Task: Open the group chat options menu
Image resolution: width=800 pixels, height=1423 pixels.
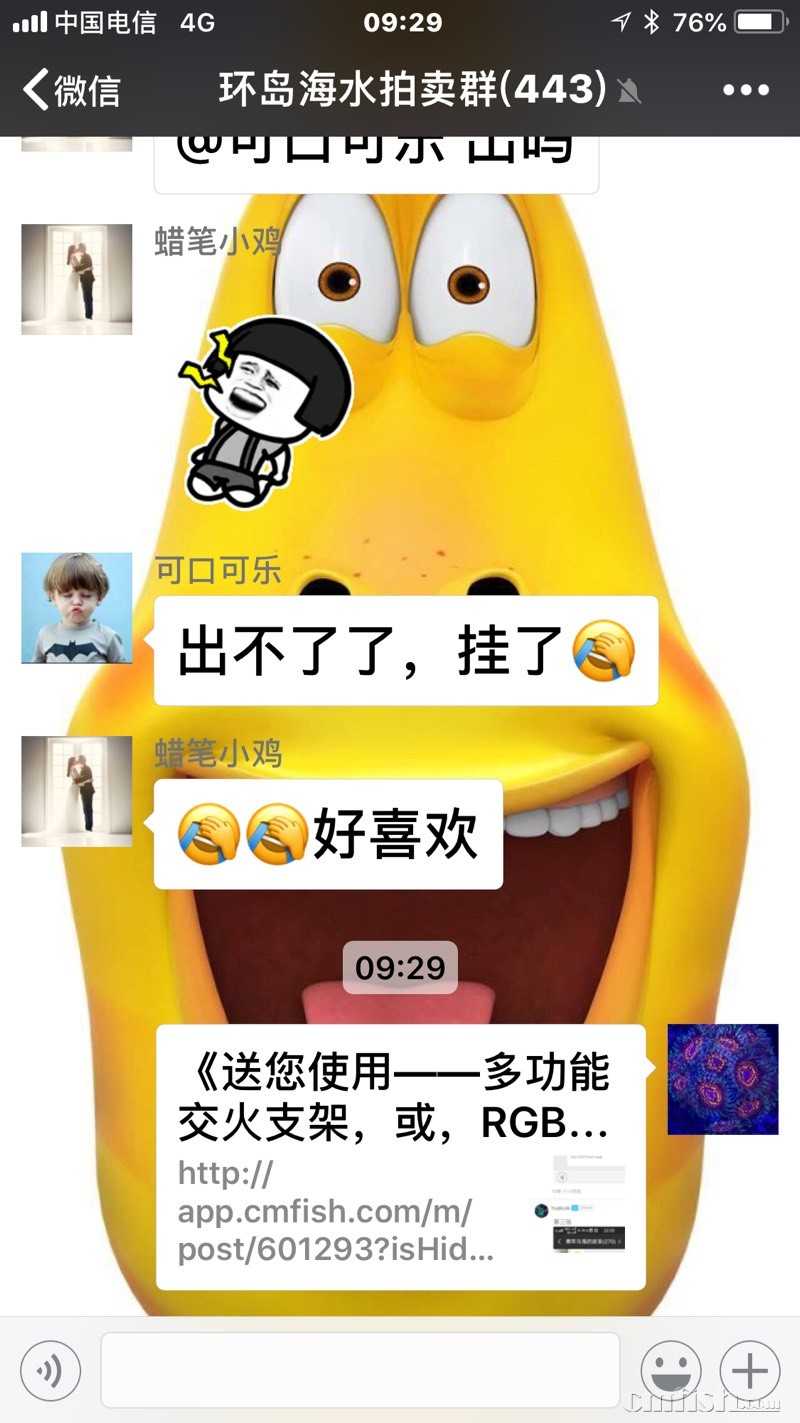Action: click(x=746, y=90)
